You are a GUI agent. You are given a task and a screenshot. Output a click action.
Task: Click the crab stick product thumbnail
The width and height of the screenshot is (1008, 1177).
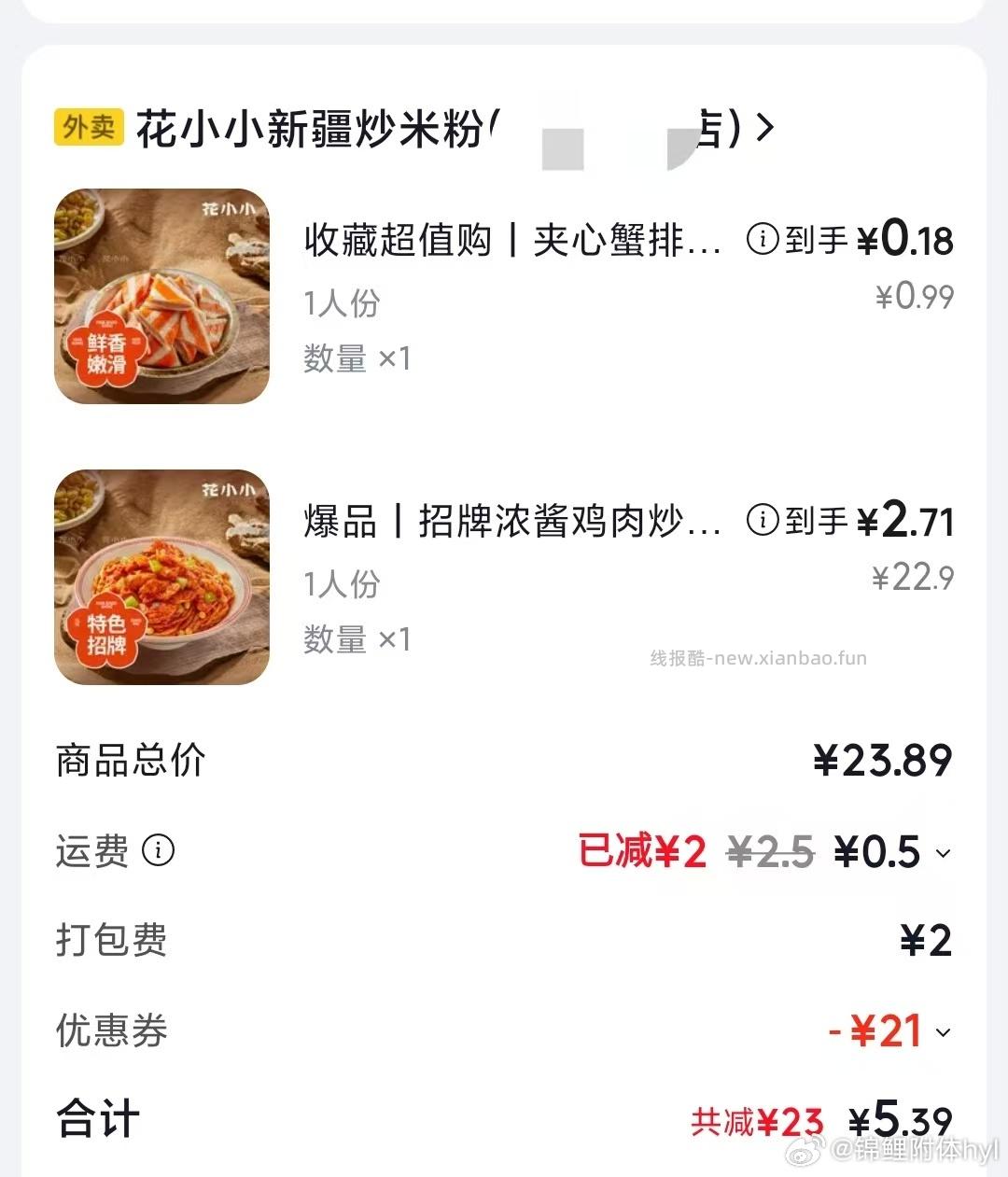click(161, 295)
